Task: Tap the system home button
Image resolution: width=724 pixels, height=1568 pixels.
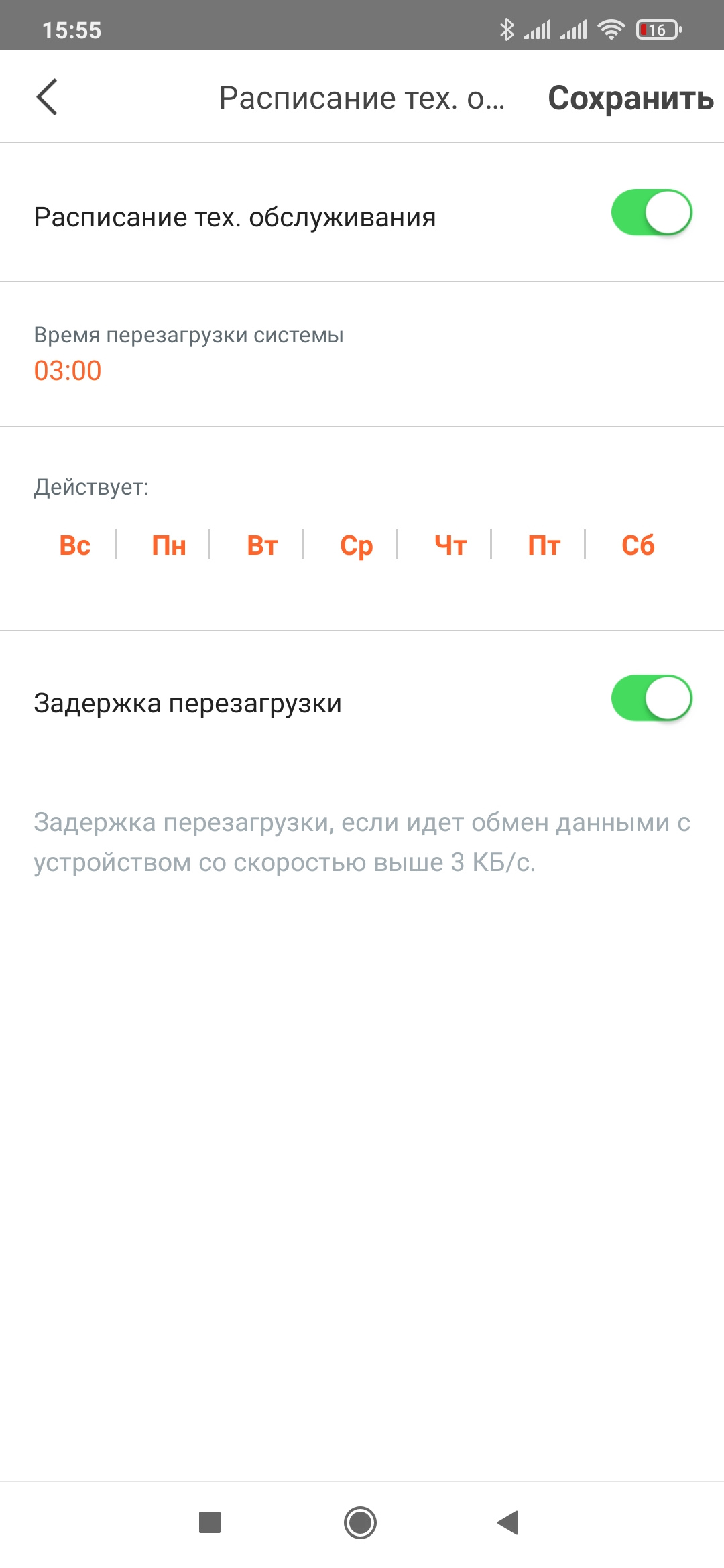Action: [360, 1522]
